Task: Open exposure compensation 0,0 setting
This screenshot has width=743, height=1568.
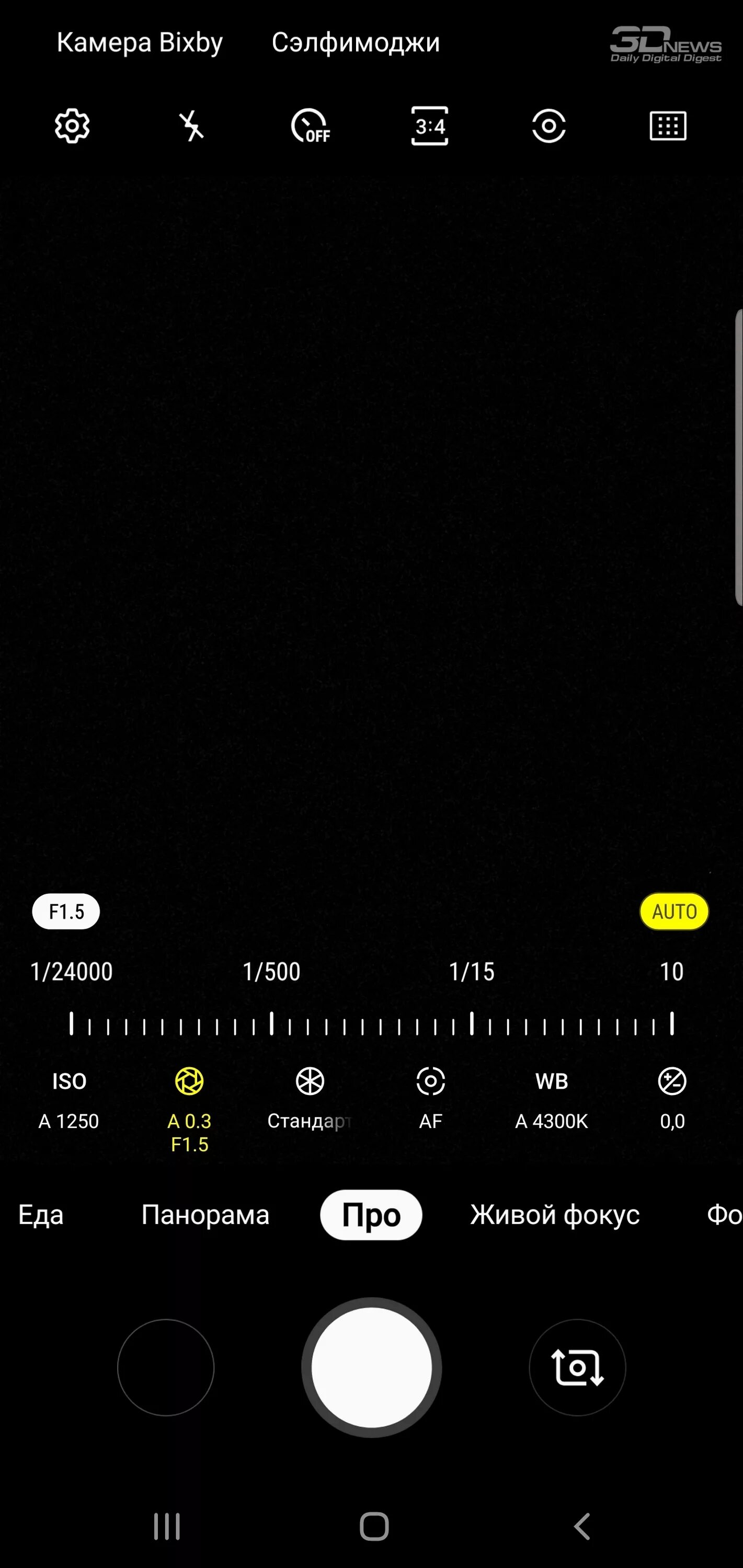Action: (672, 1100)
